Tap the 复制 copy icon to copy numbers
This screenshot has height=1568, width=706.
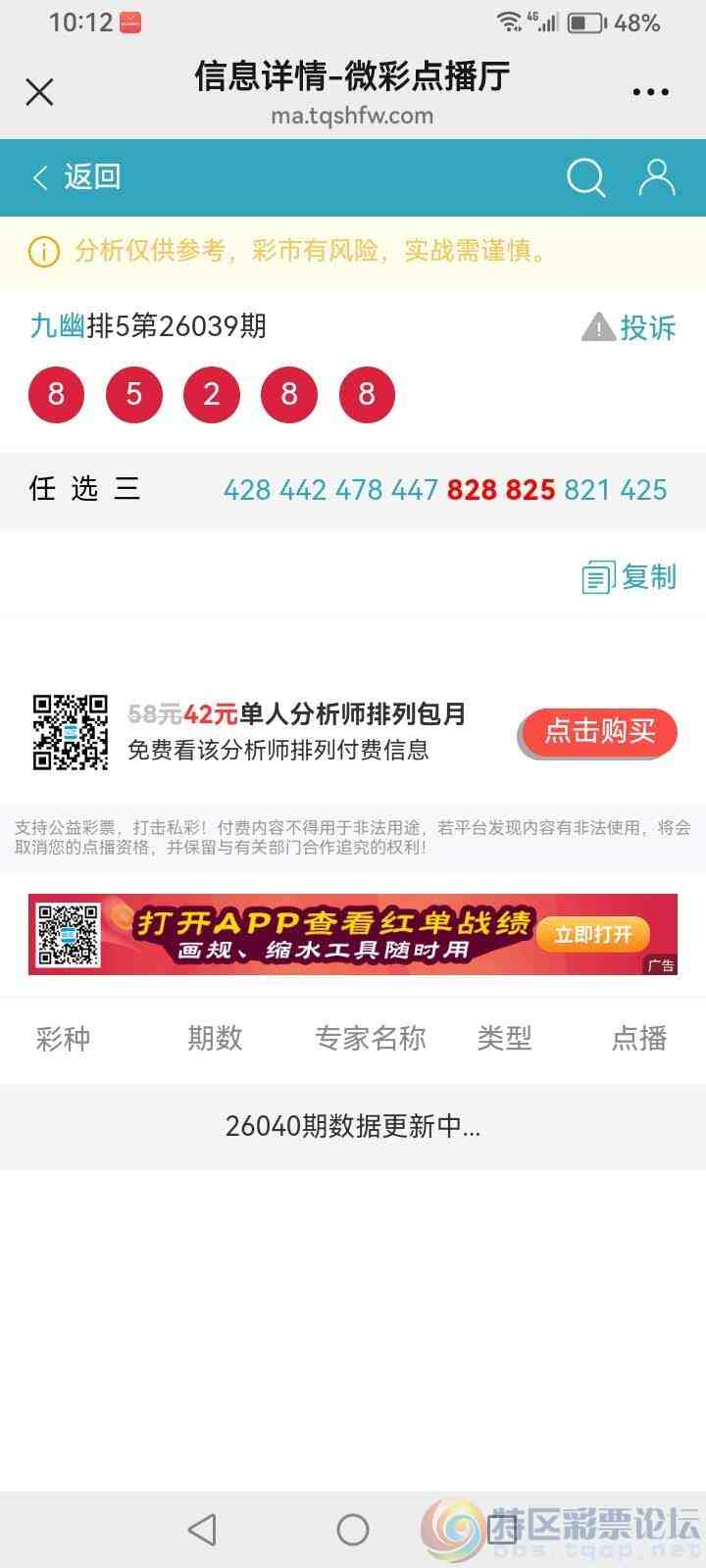tap(599, 577)
